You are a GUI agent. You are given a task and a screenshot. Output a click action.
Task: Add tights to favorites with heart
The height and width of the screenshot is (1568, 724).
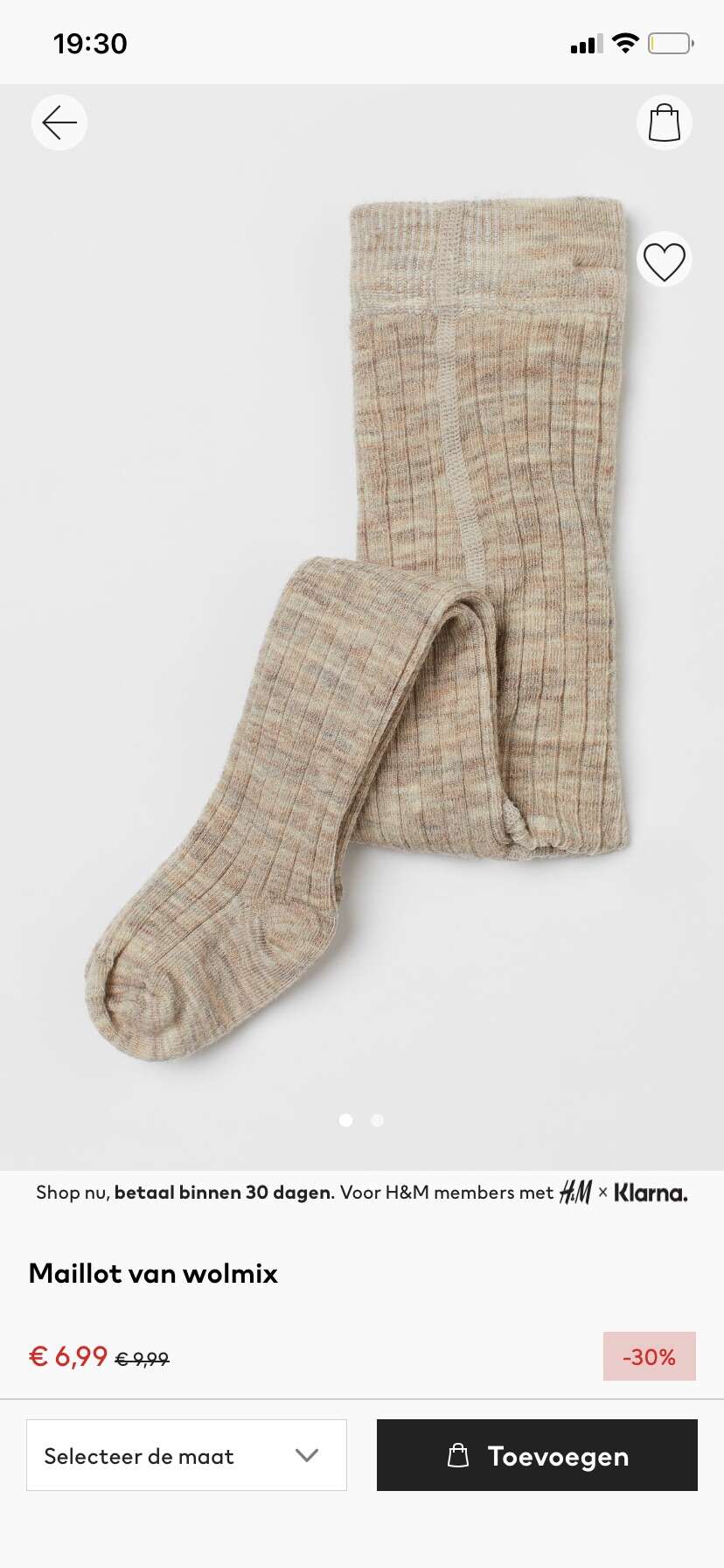[665, 260]
